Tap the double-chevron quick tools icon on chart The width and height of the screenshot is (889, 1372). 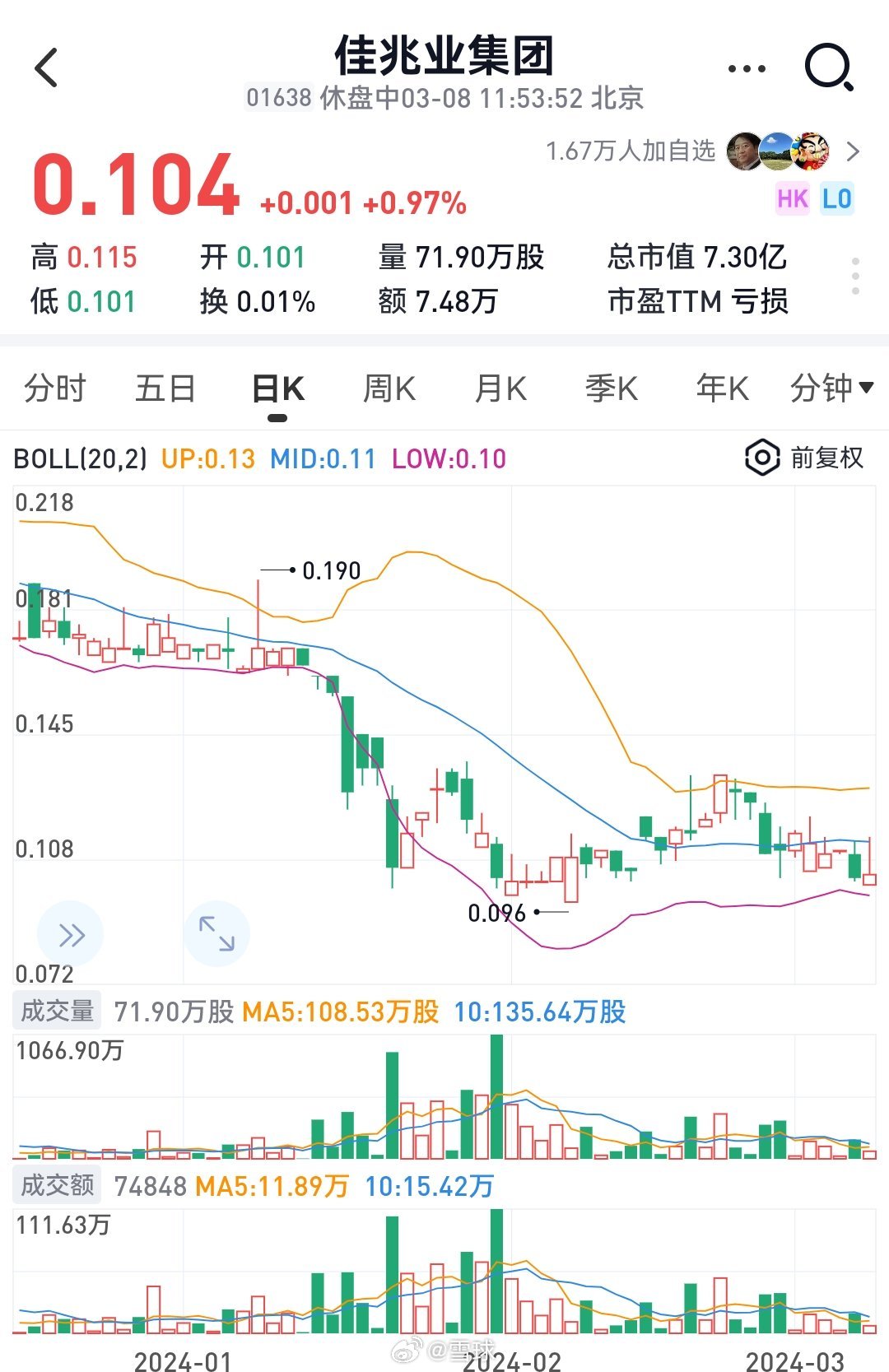[x=71, y=933]
